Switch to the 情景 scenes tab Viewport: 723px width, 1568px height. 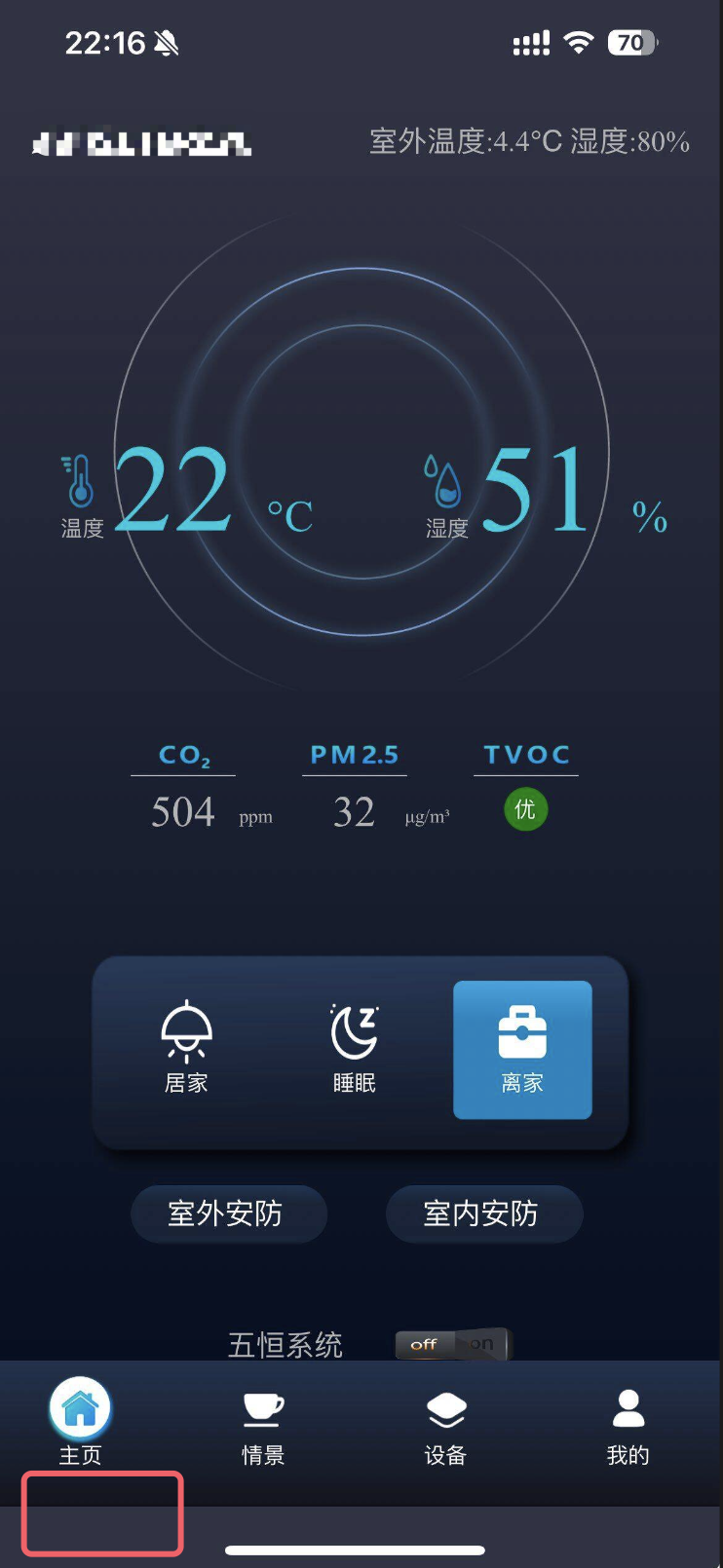pos(263,1426)
